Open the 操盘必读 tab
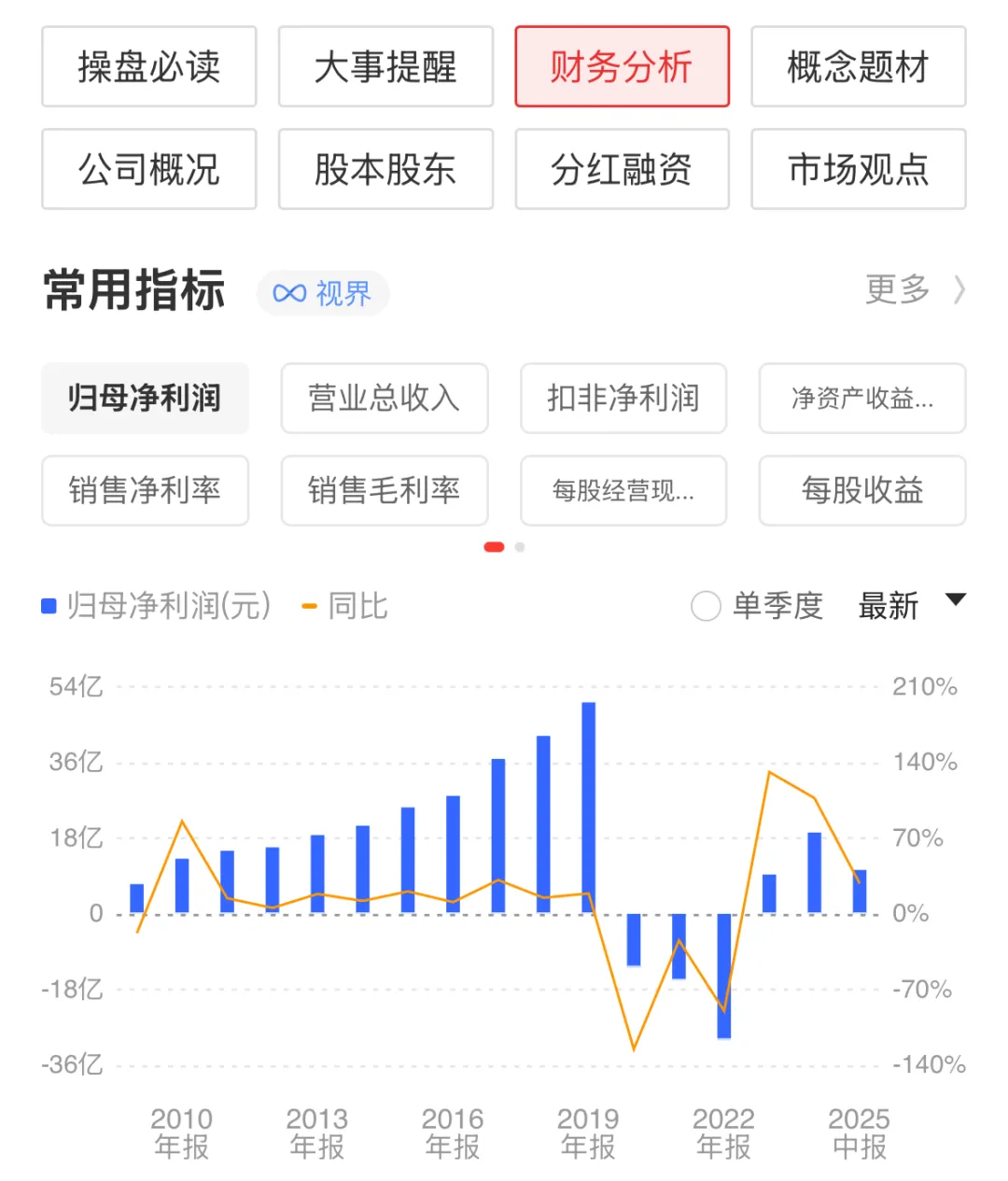1008x1181 pixels. click(148, 67)
